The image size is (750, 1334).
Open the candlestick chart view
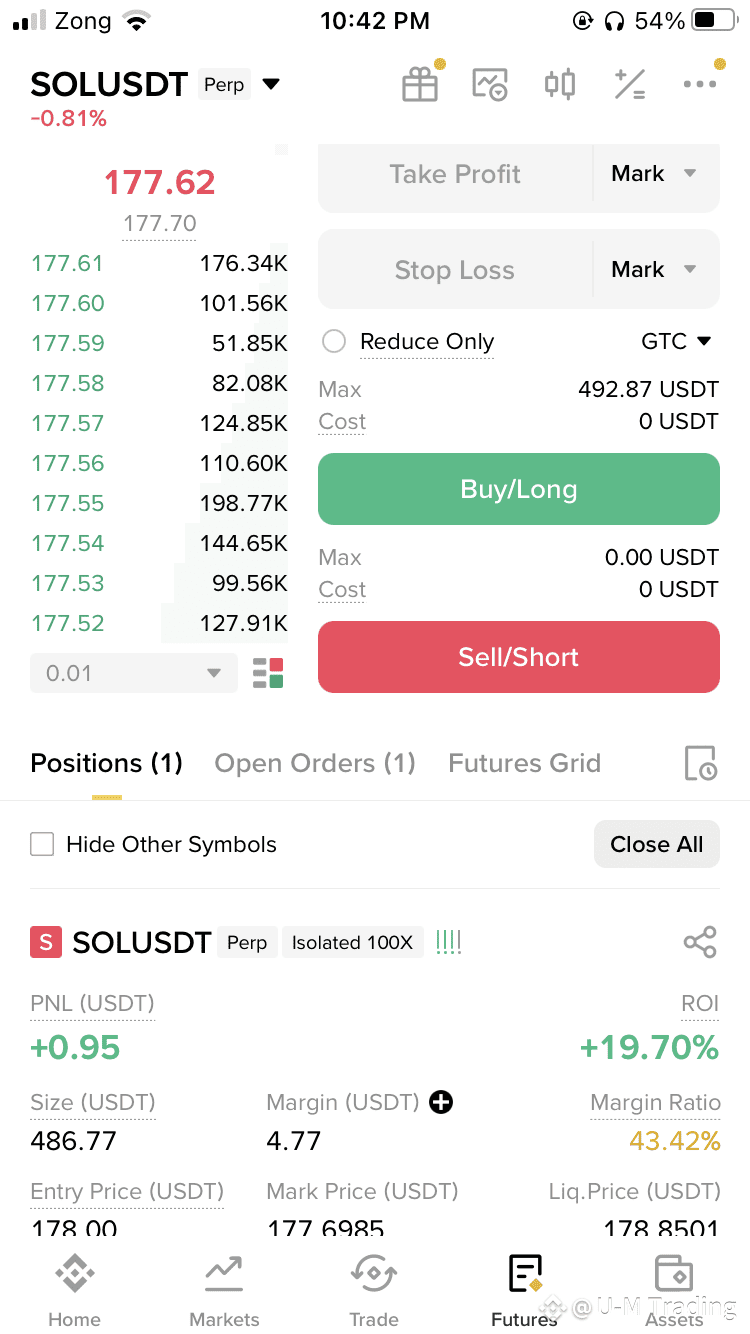coord(560,84)
